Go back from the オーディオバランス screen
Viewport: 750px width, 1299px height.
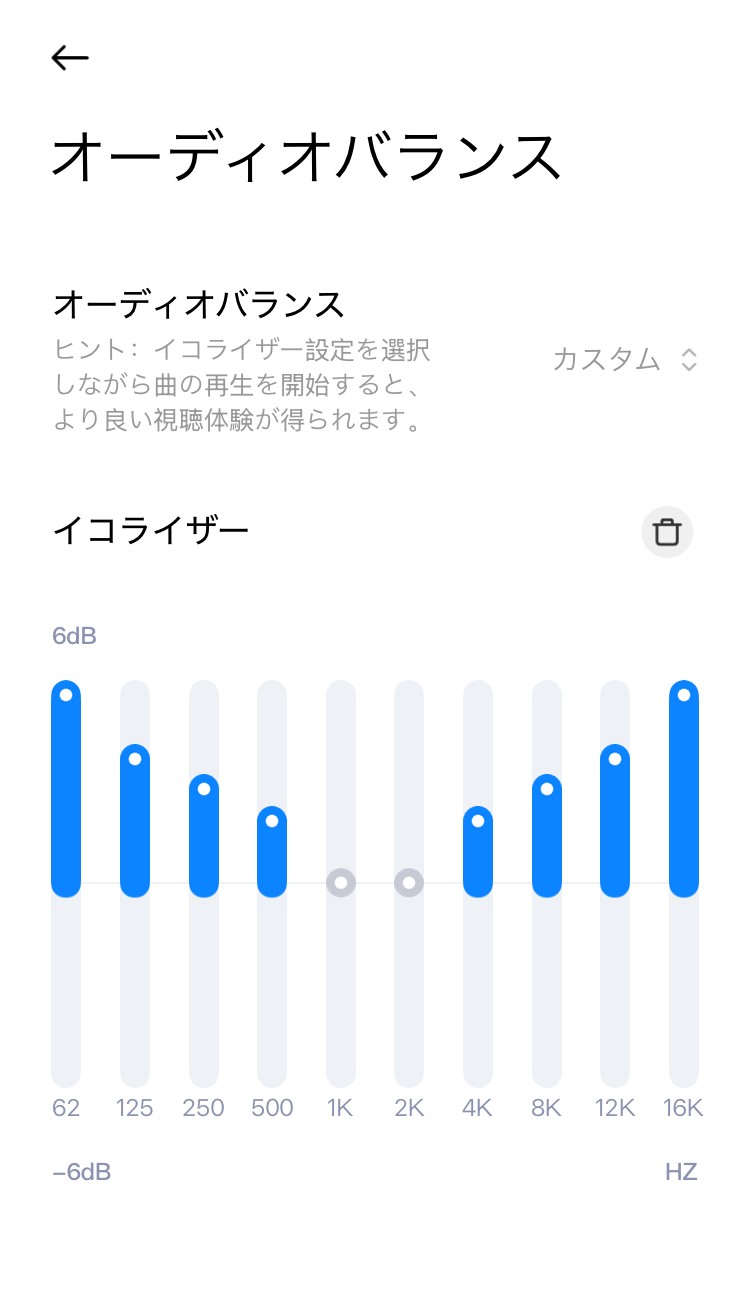(70, 59)
